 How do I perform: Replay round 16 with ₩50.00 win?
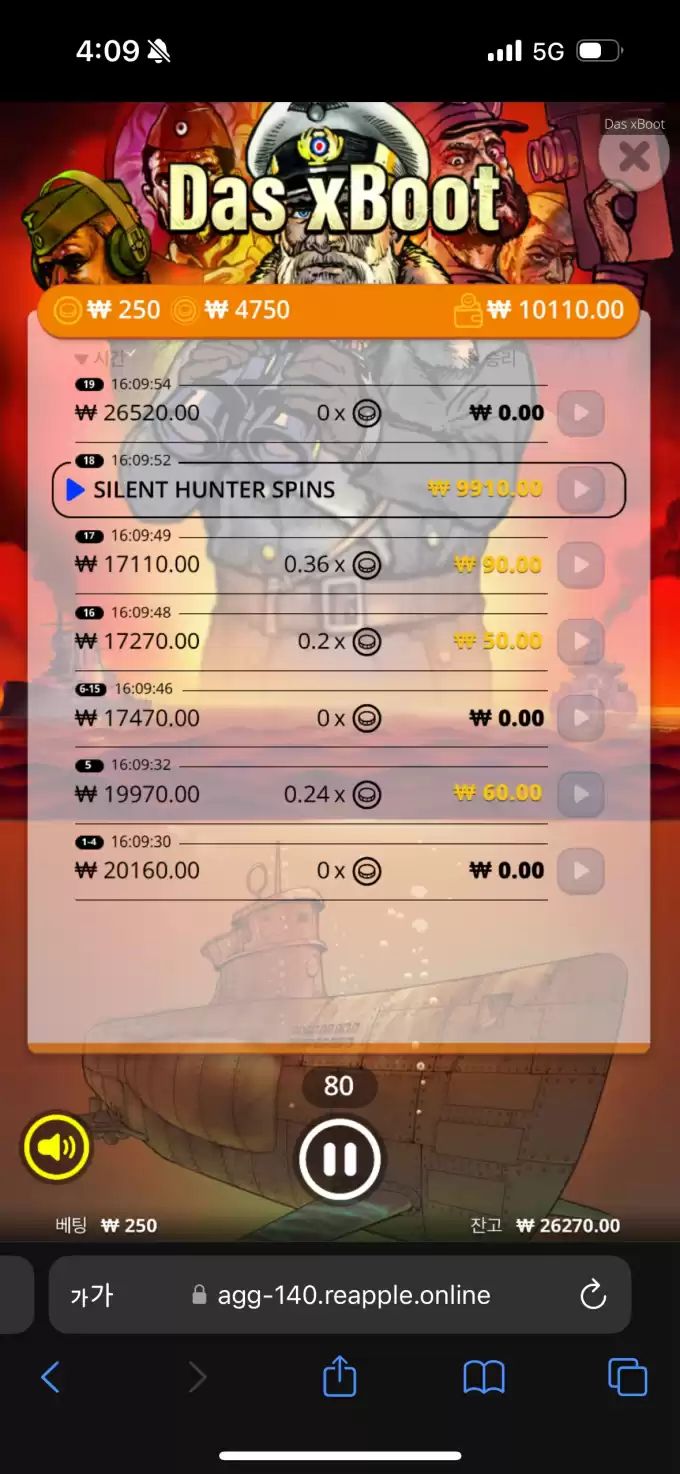coord(581,642)
